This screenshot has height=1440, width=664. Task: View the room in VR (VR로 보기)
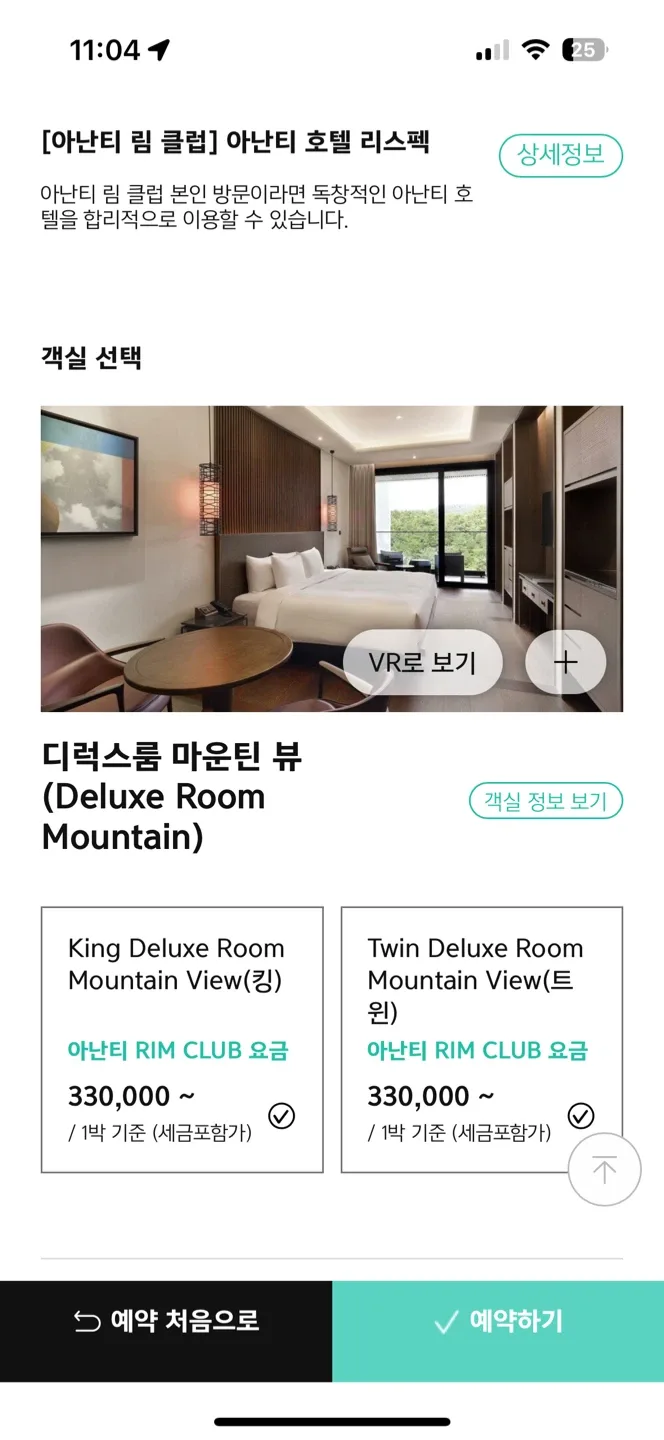tap(422, 662)
